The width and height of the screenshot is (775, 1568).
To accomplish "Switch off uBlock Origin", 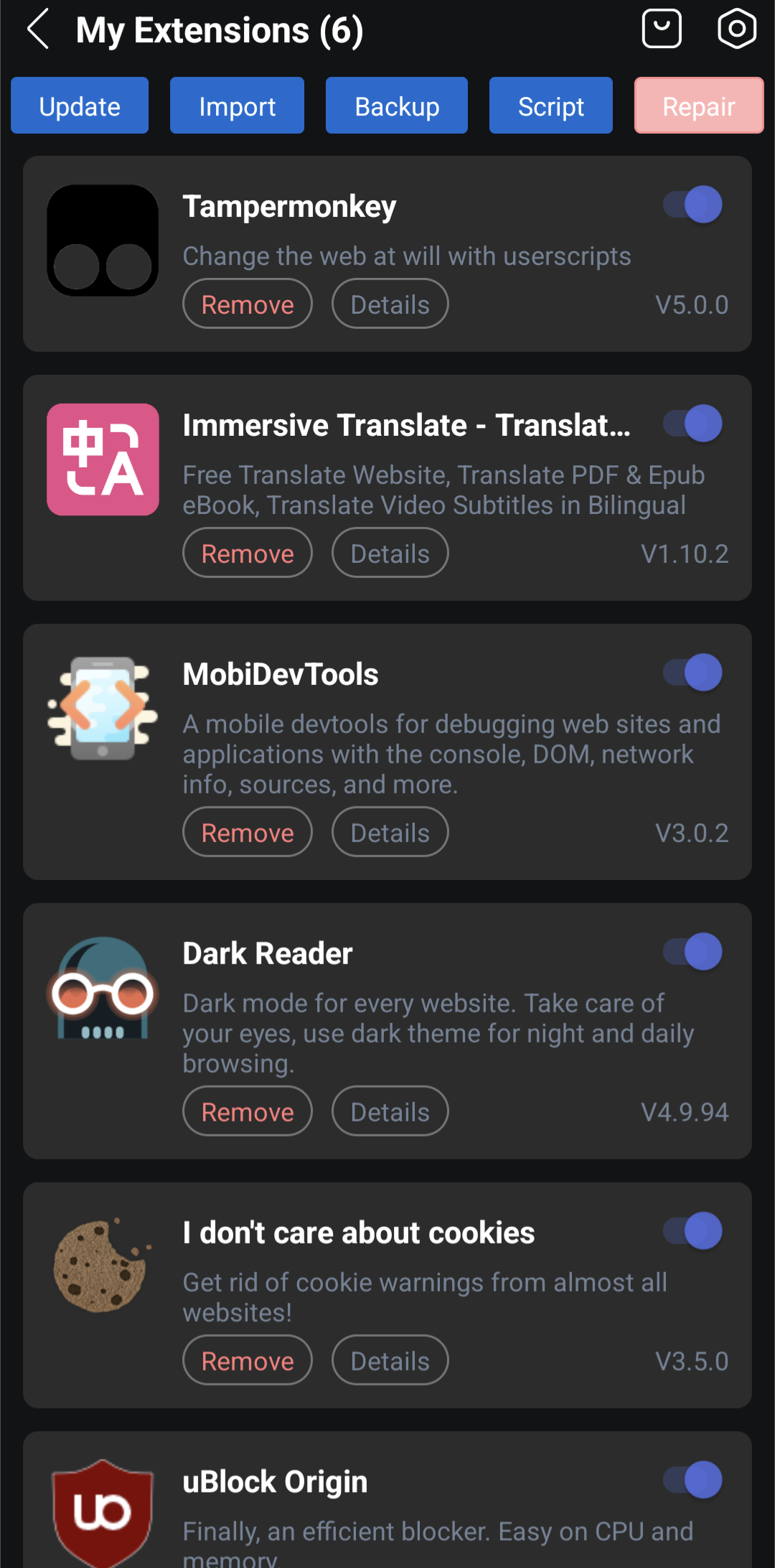I will pos(692,1480).
